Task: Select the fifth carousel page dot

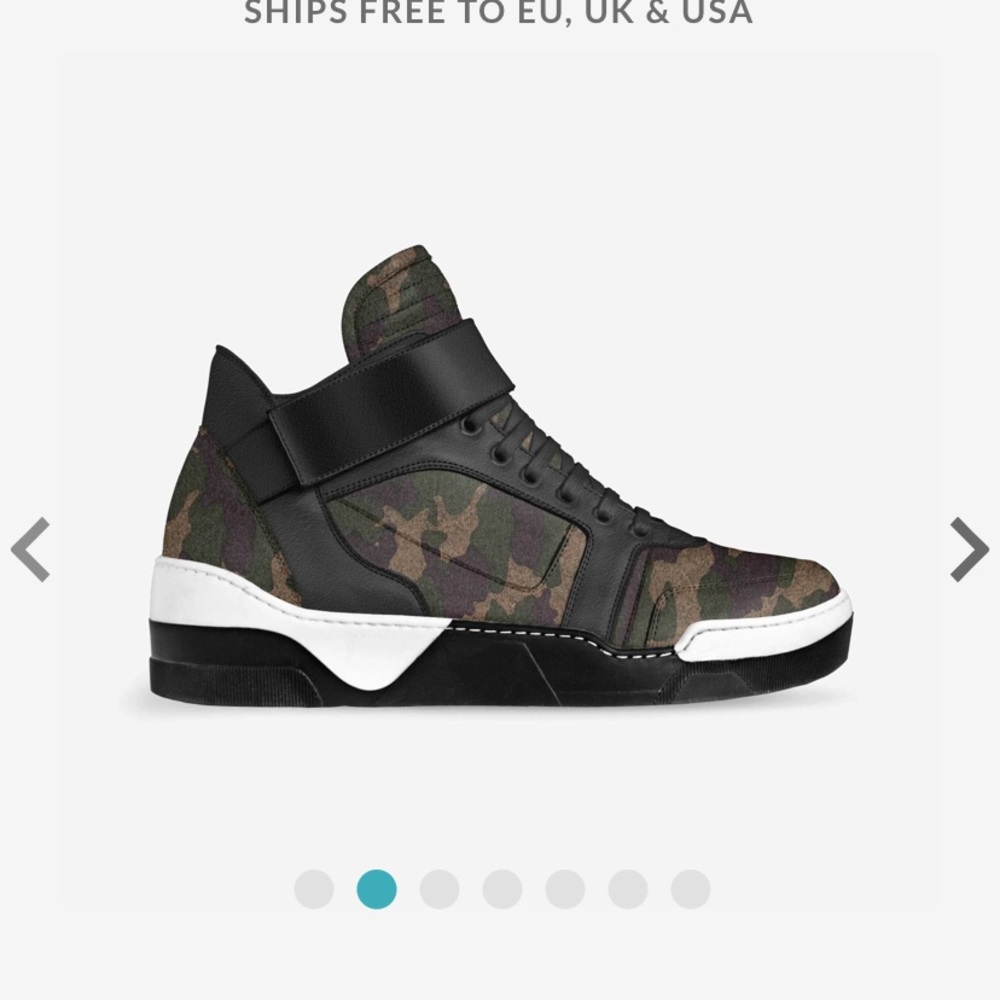Action: click(565, 888)
